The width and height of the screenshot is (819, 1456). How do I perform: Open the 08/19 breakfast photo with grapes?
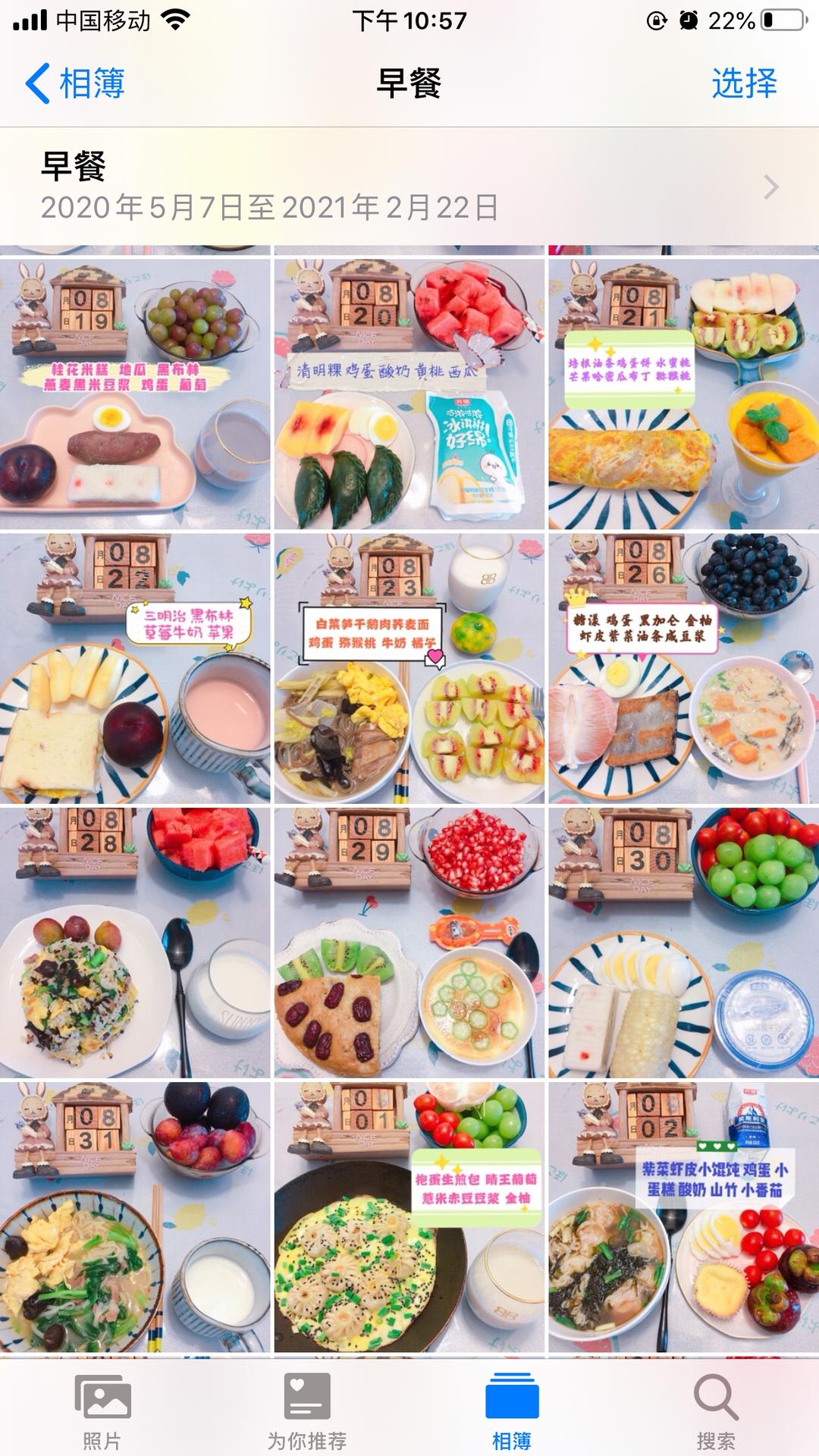[x=135, y=394]
